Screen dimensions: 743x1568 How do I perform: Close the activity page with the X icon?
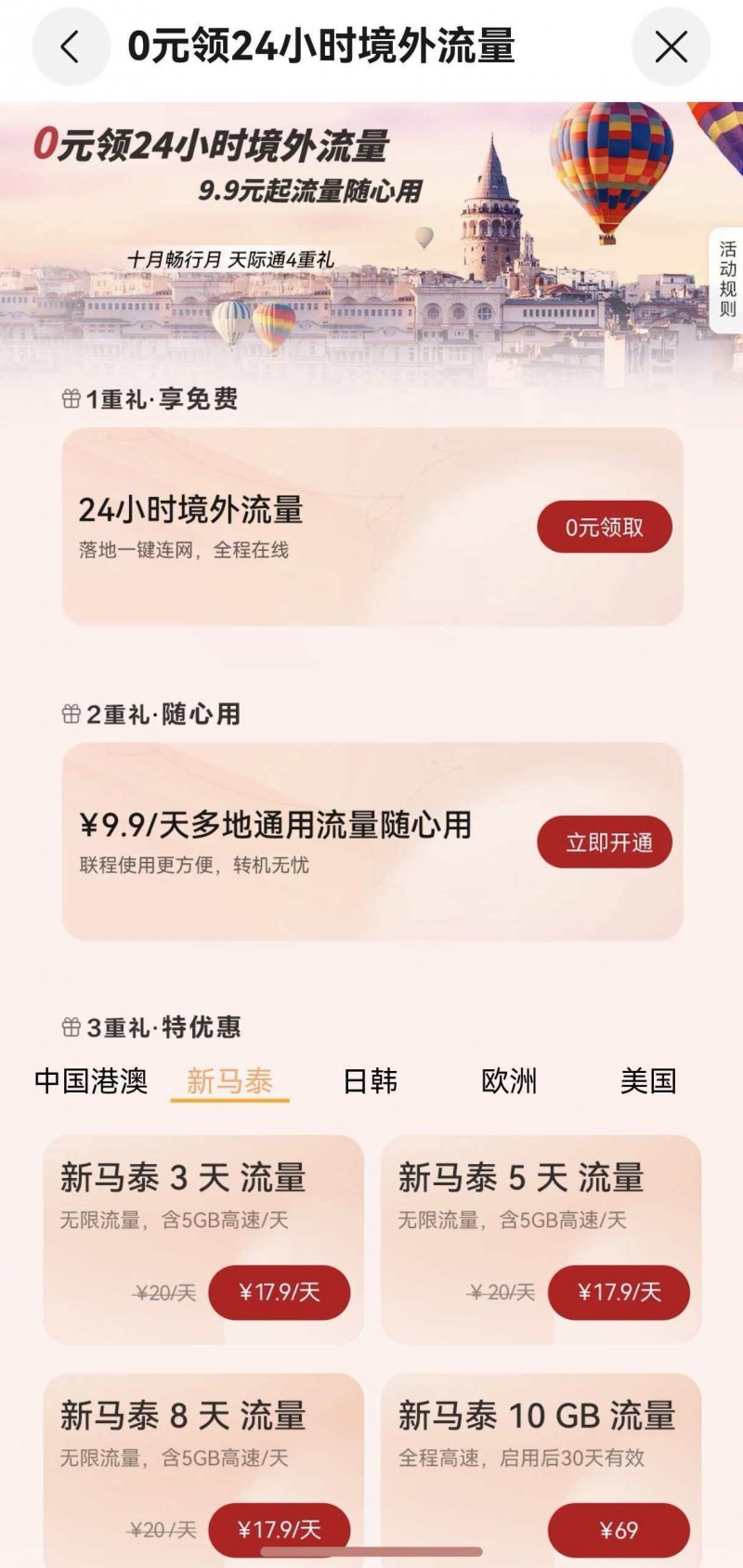click(671, 46)
